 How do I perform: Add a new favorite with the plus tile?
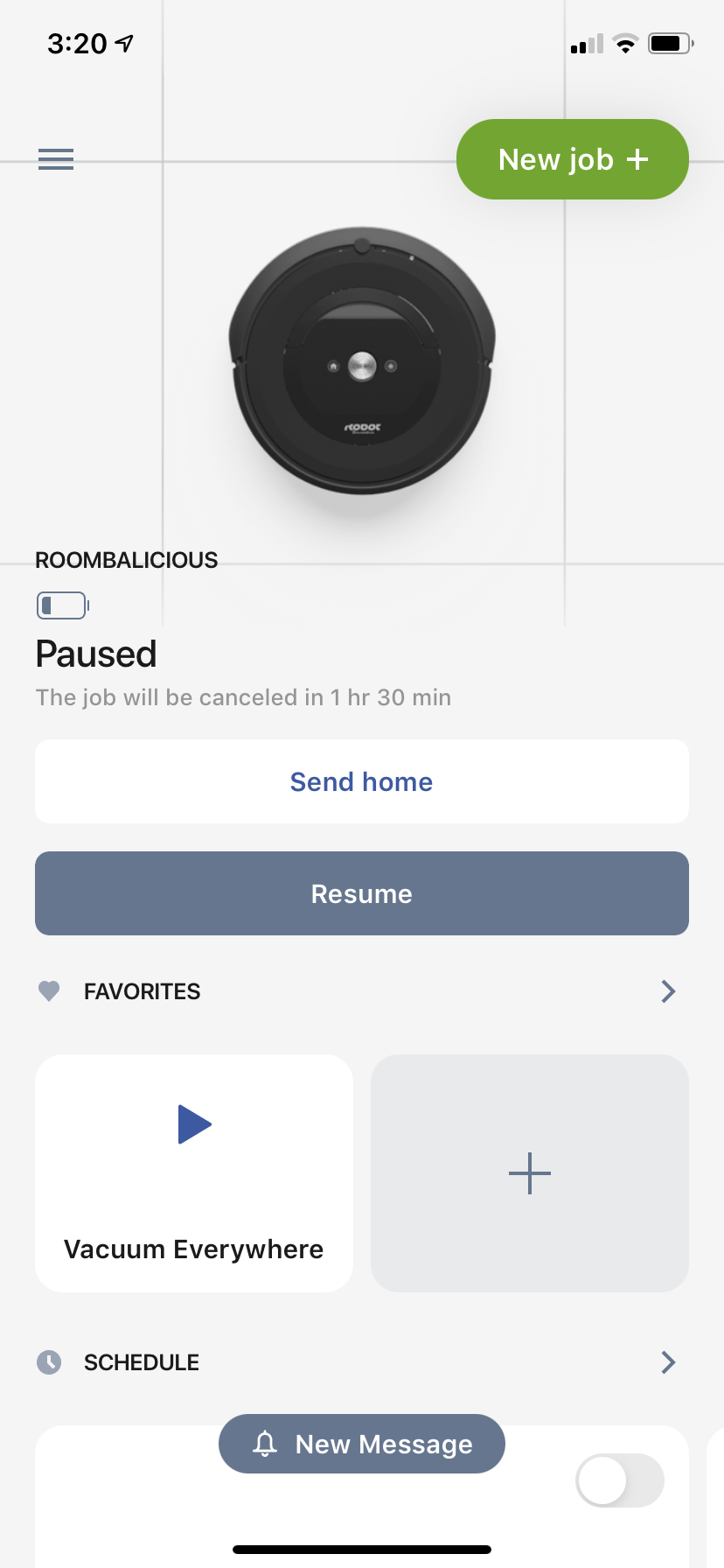(529, 1173)
